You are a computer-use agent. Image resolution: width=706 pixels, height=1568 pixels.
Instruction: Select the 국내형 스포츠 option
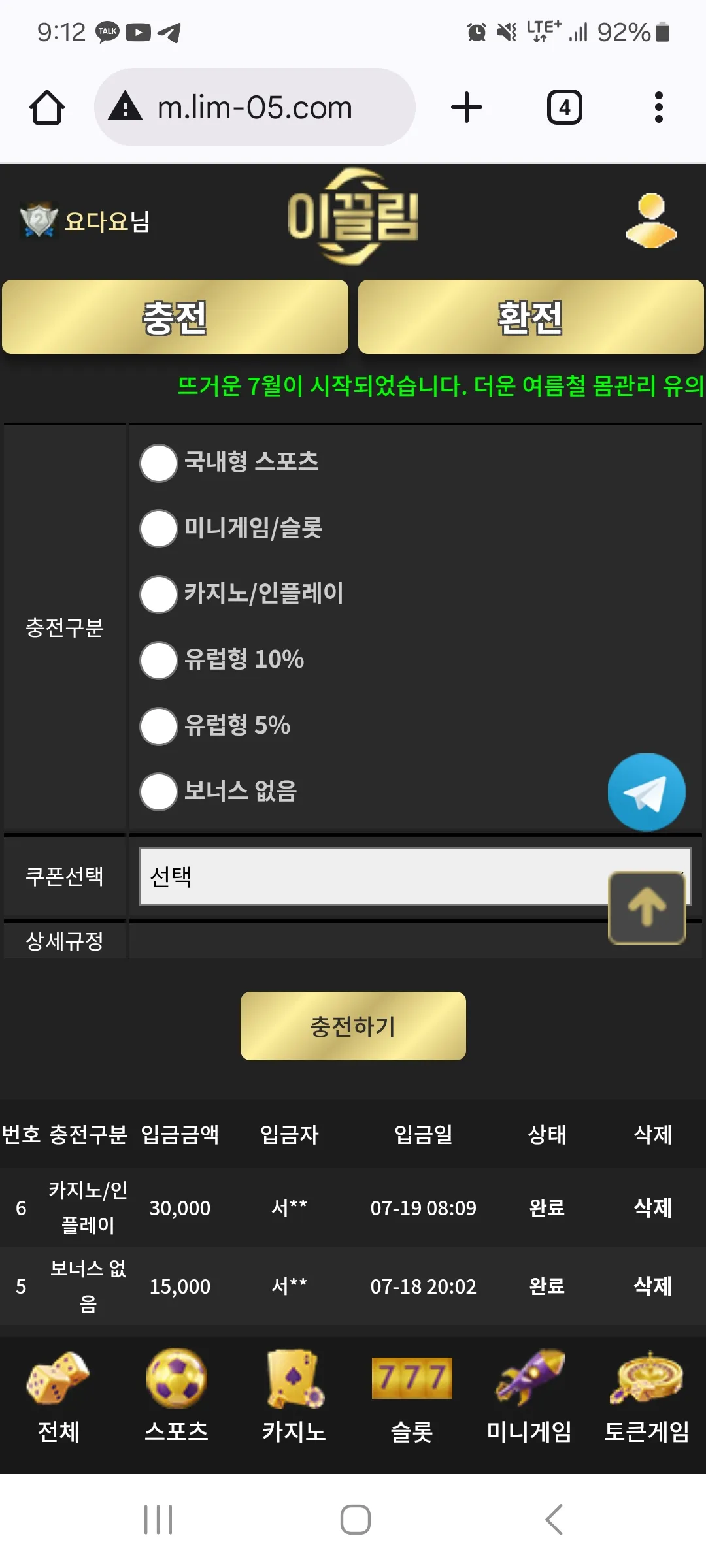(x=159, y=463)
